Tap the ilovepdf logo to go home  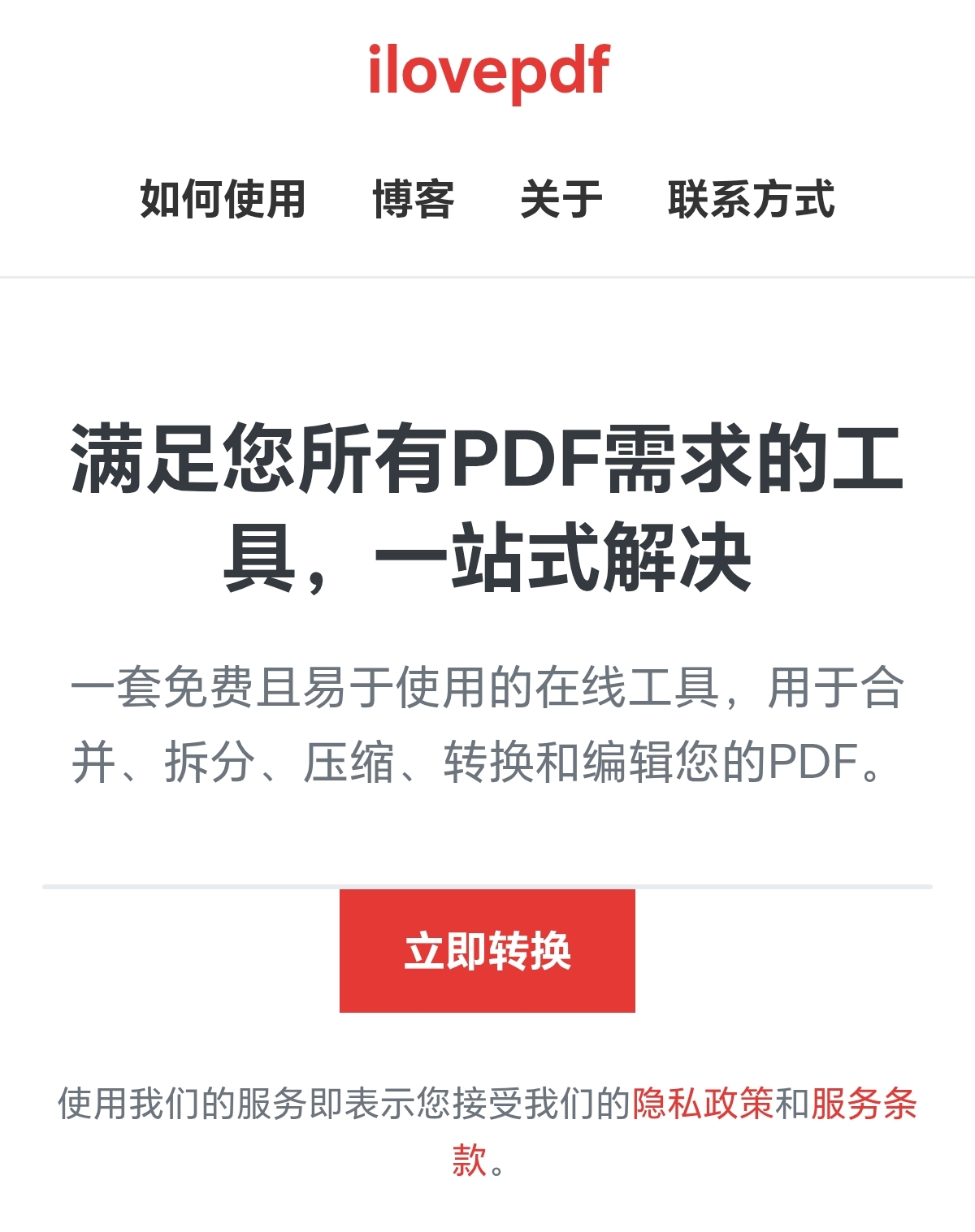488,71
